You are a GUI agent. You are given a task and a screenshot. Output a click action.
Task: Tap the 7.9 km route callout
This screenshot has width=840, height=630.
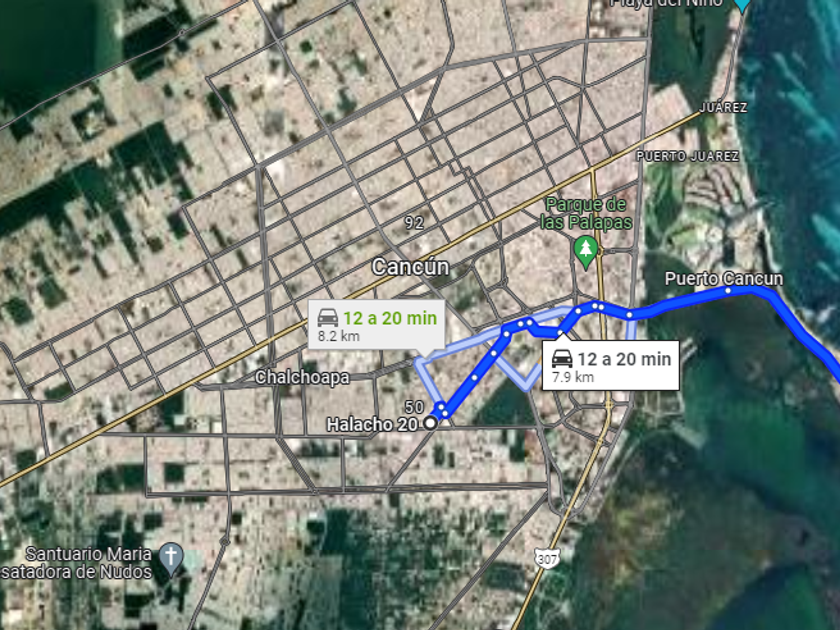pyautogui.click(x=611, y=365)
